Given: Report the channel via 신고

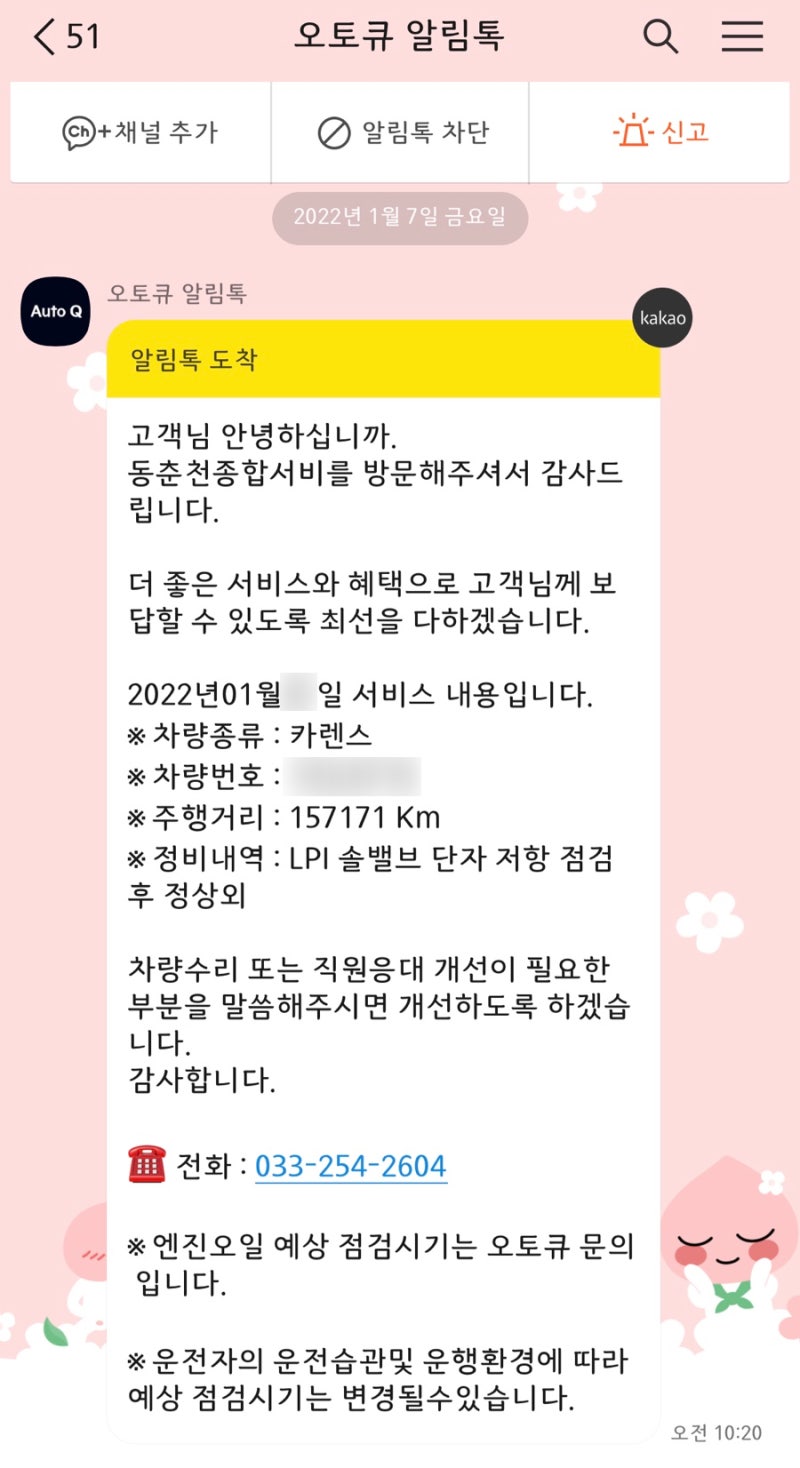Looking at the screenshot, I should point(660,131).
